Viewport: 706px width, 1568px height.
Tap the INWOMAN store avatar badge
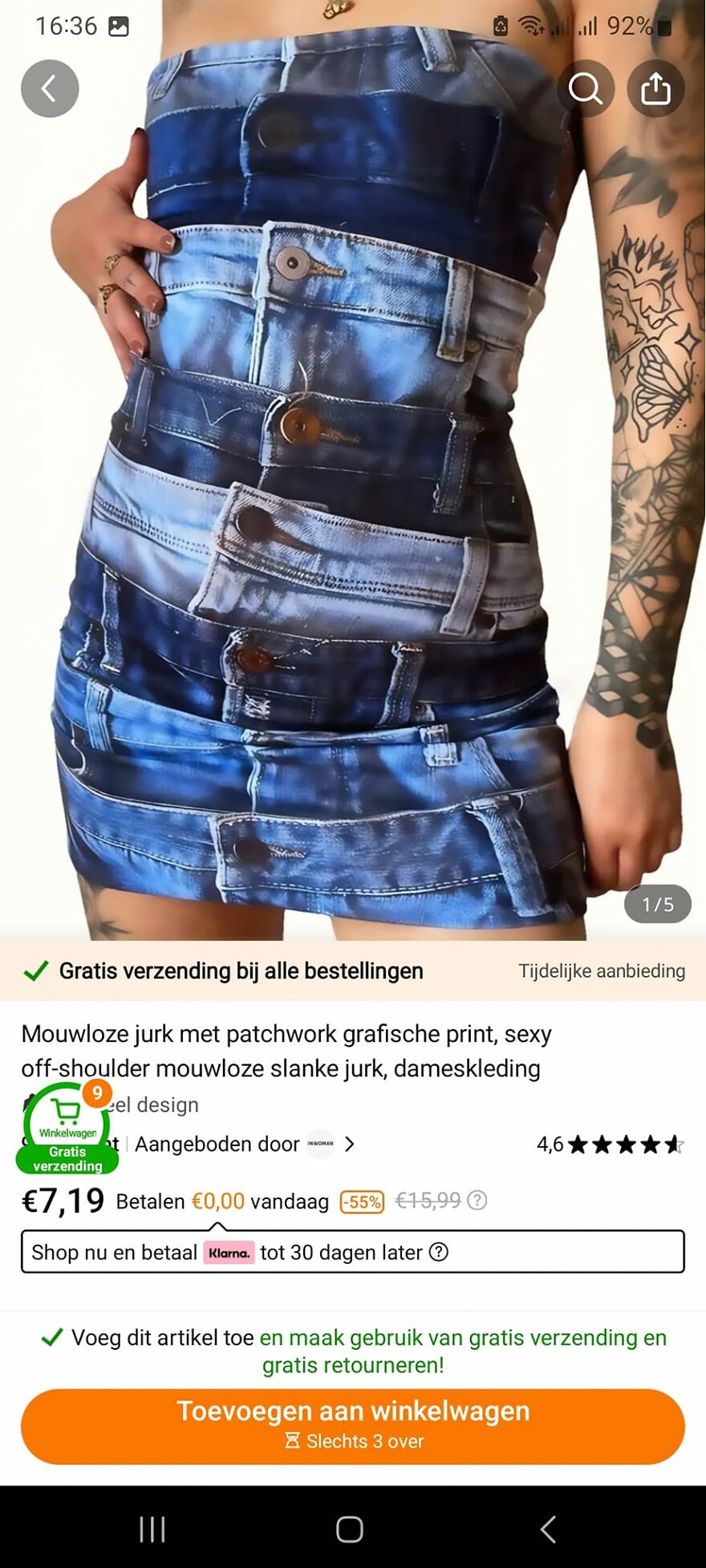pyautogui.click(x=320, y=1145)
